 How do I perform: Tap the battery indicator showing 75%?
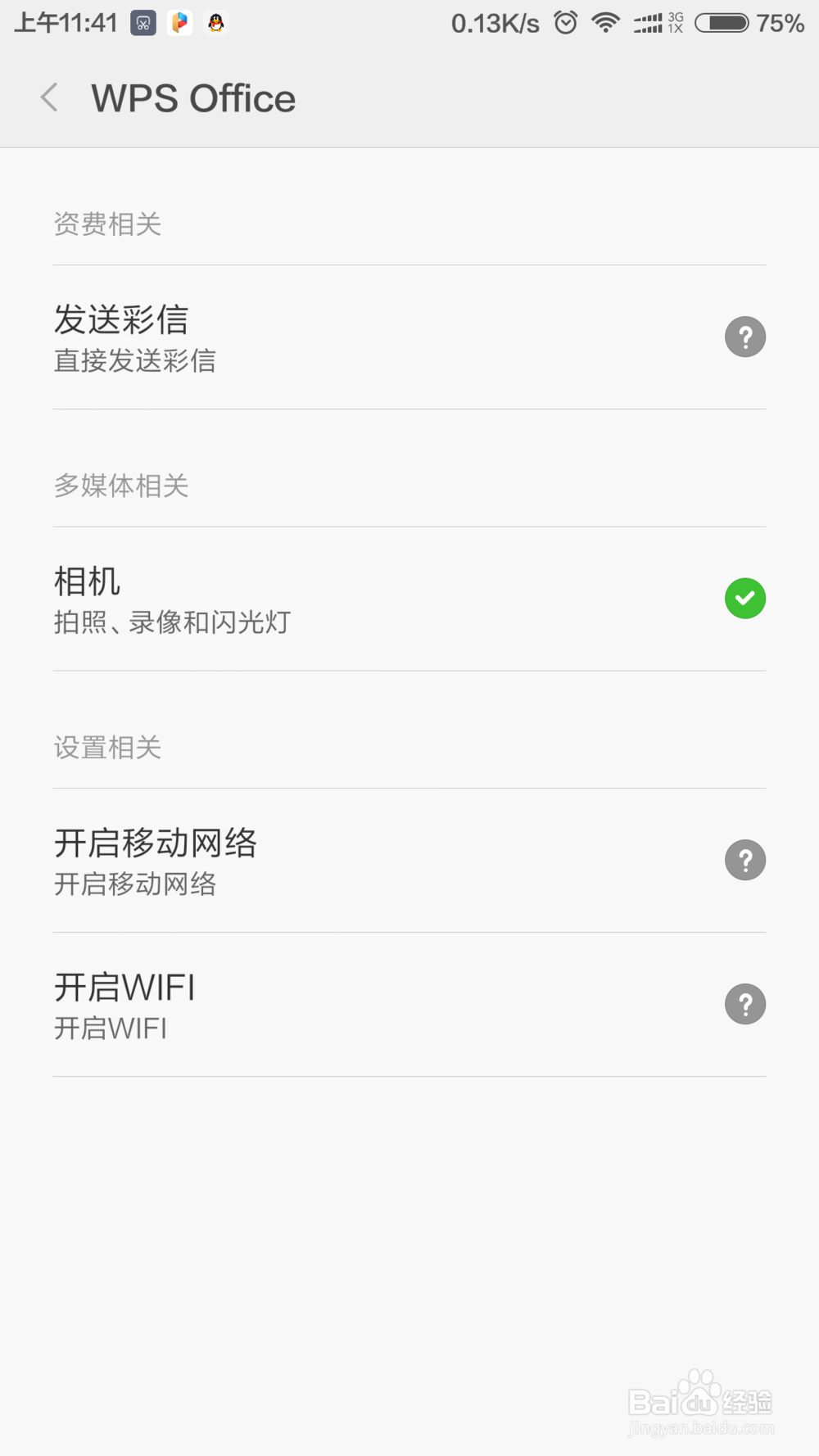point(721,22)
